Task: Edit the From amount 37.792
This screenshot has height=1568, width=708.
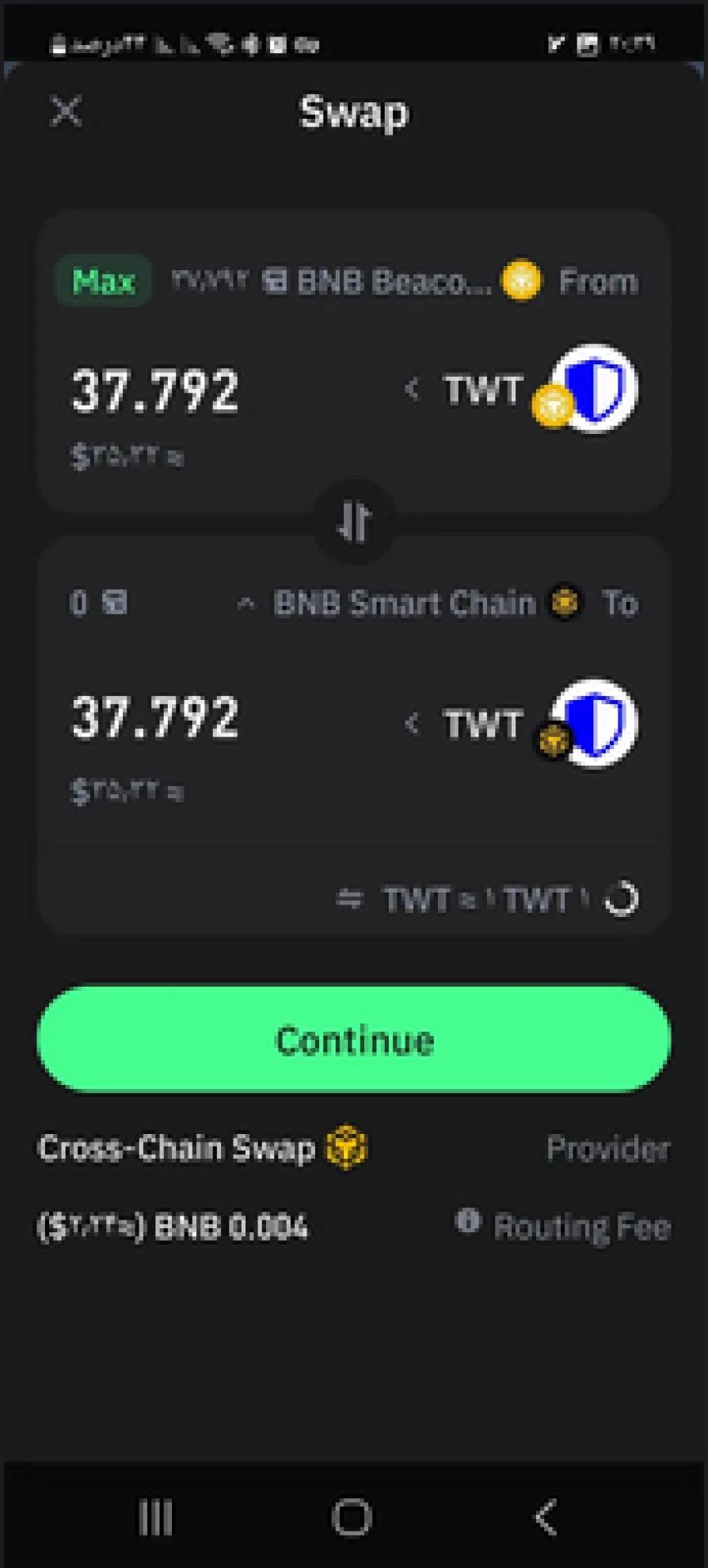Action: click(155, 390)
